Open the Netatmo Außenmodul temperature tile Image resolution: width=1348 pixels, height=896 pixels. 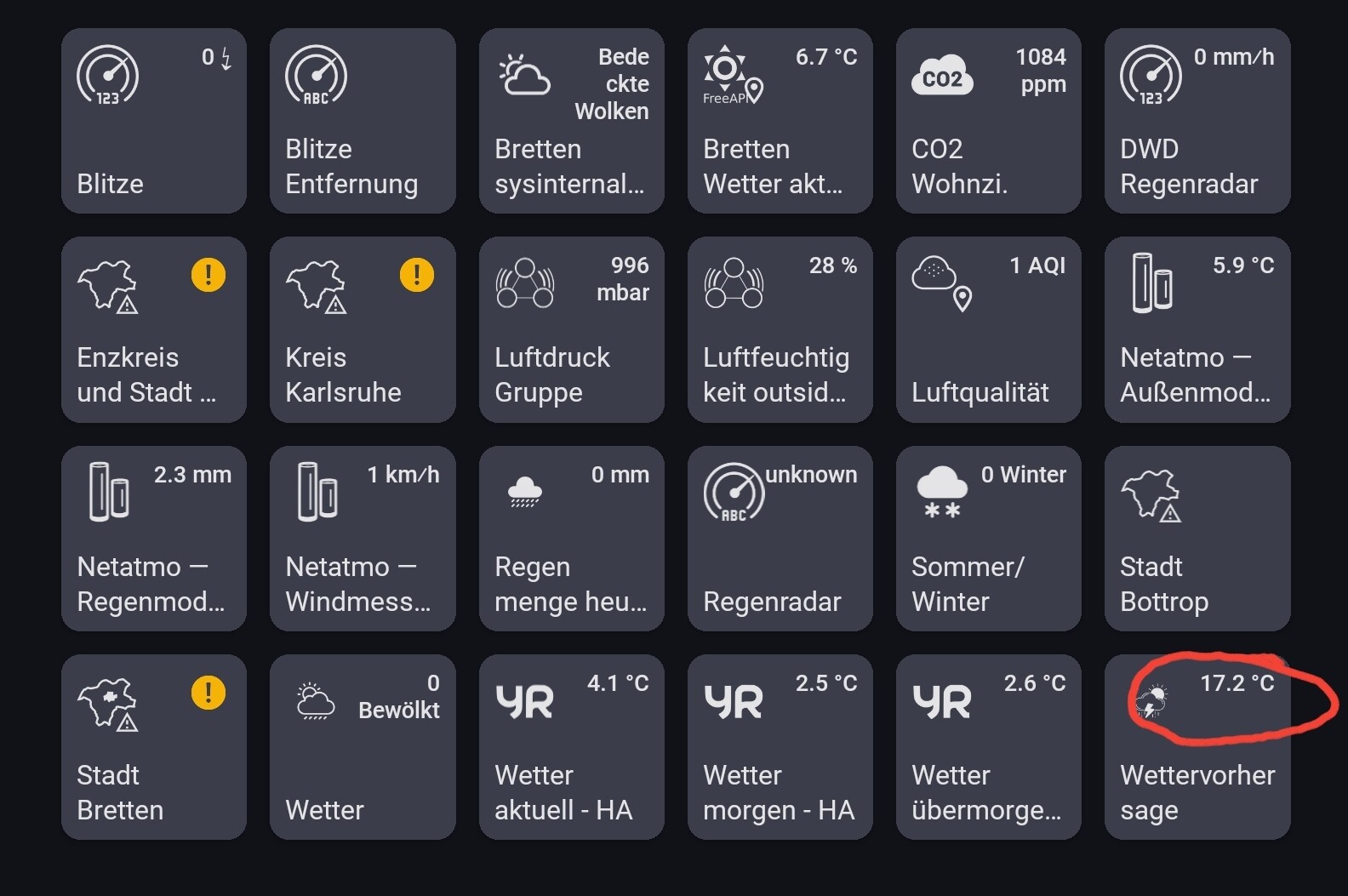[1197, 330]
